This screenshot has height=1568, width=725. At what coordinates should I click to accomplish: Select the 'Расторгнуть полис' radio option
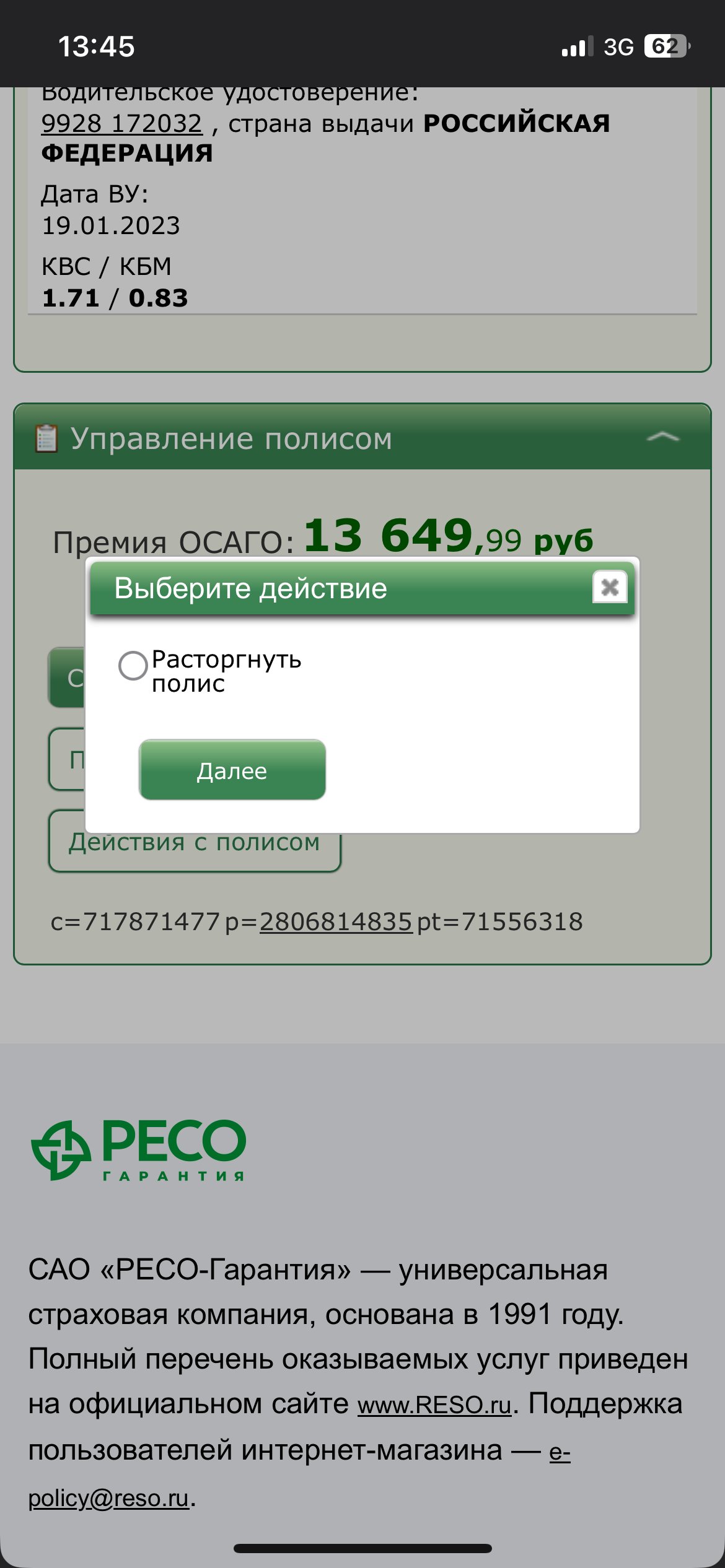point(133,666)
